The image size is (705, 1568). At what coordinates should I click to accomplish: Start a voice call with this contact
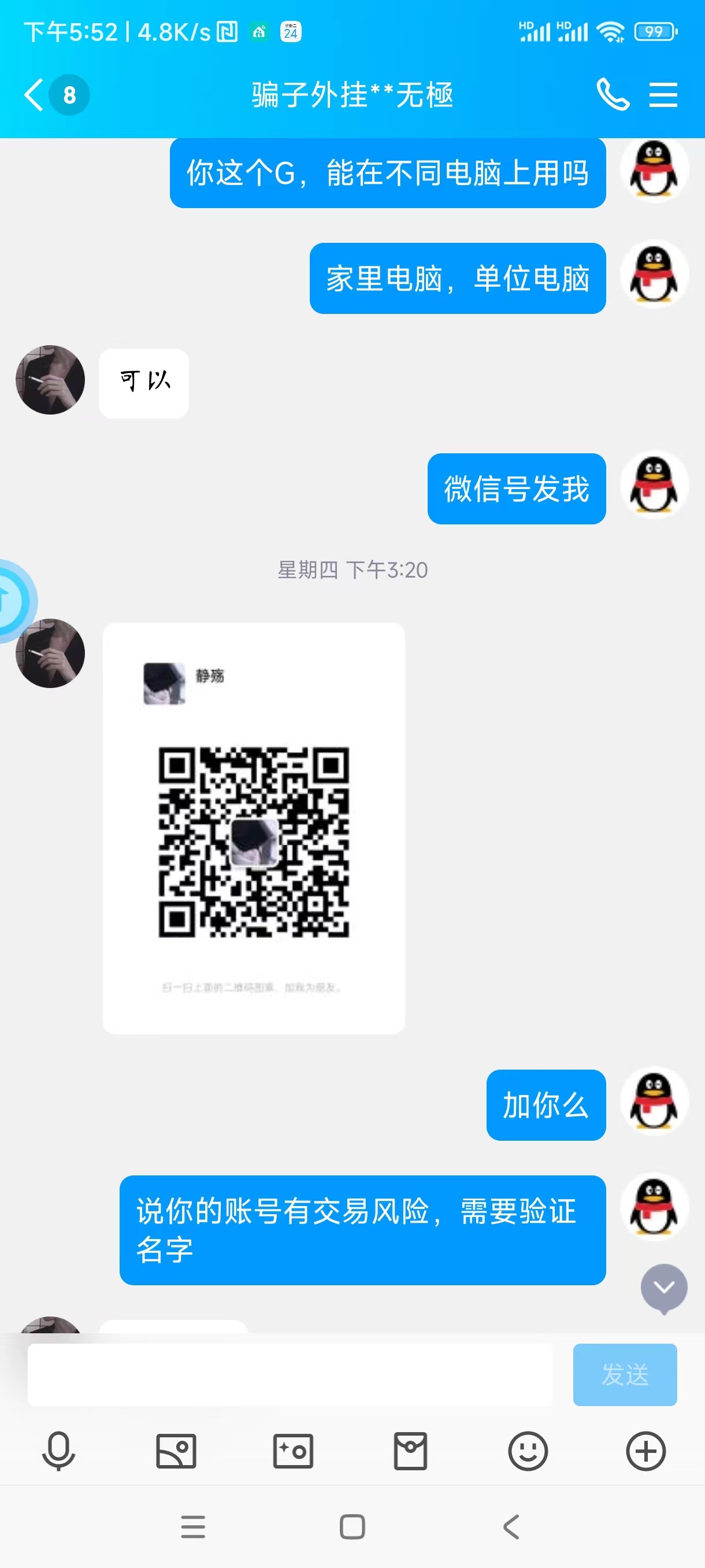612,95
